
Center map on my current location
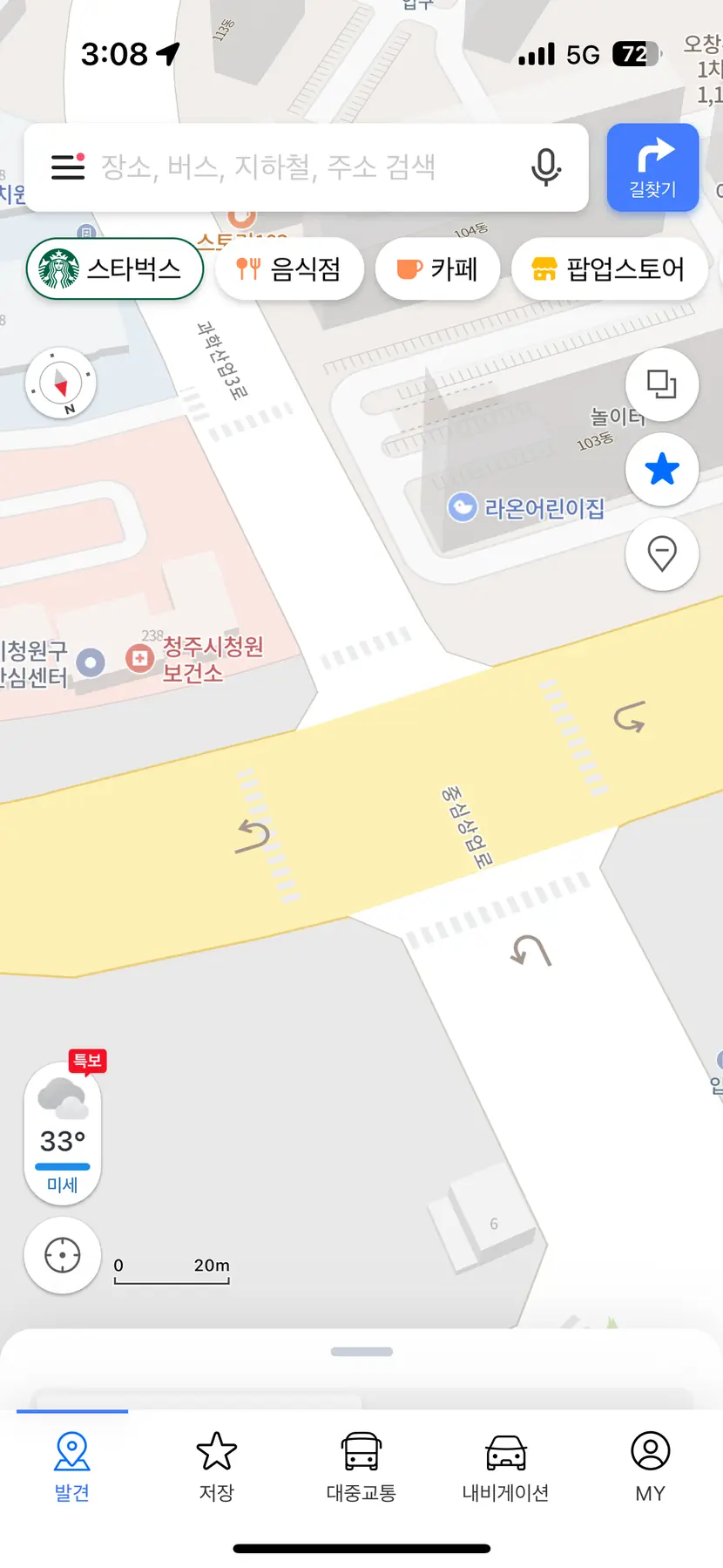pos(63,1255)
